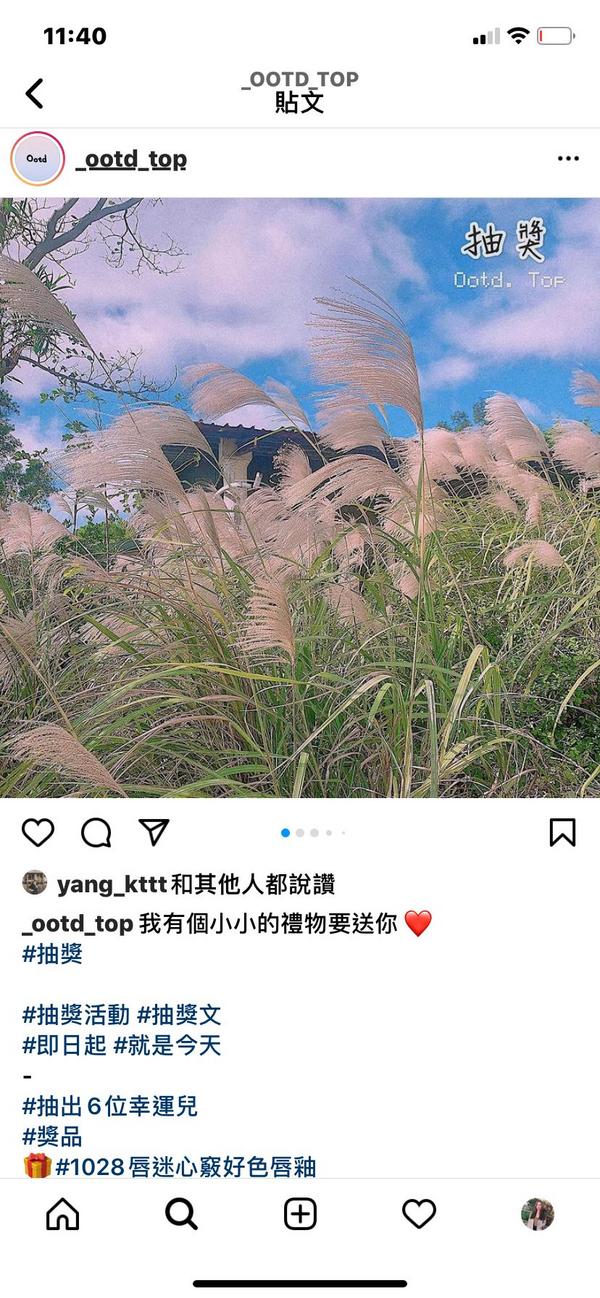This screenshot has height=1298, width=600.
Task: Open the #抽獎文 hashtag
Action: click(179, 1015)
